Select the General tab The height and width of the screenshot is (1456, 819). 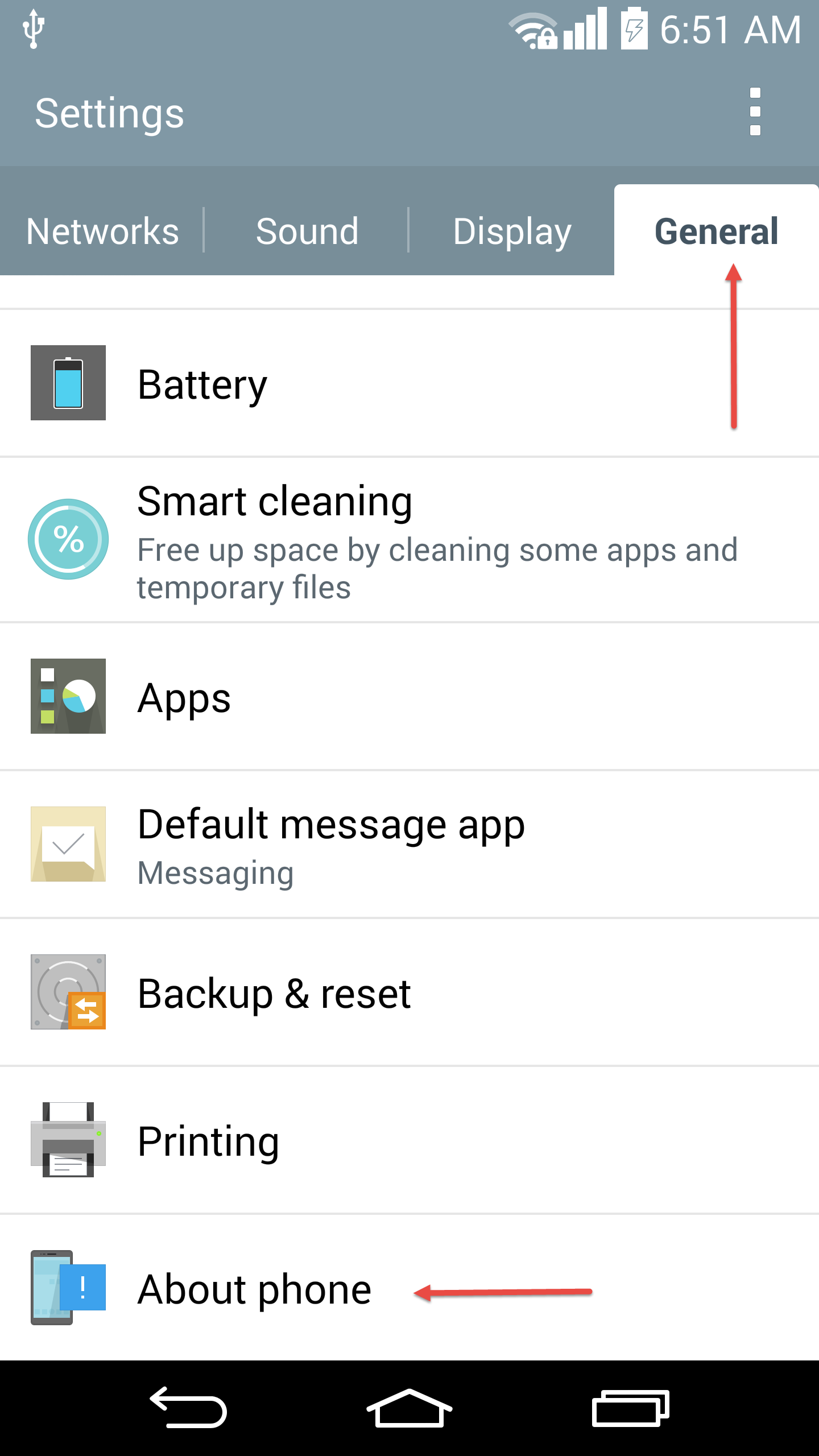[x=717, y=230]
